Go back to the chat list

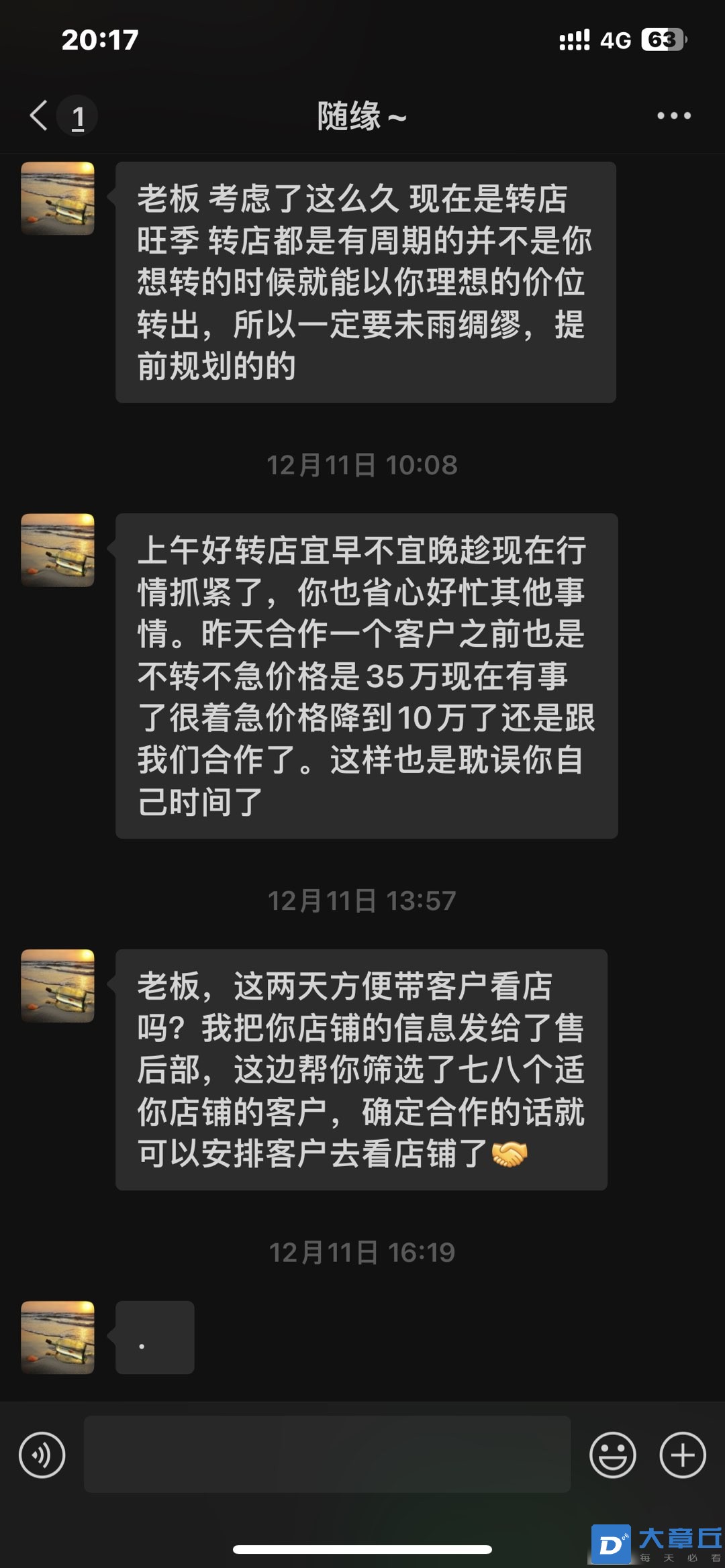coord(40,115)
